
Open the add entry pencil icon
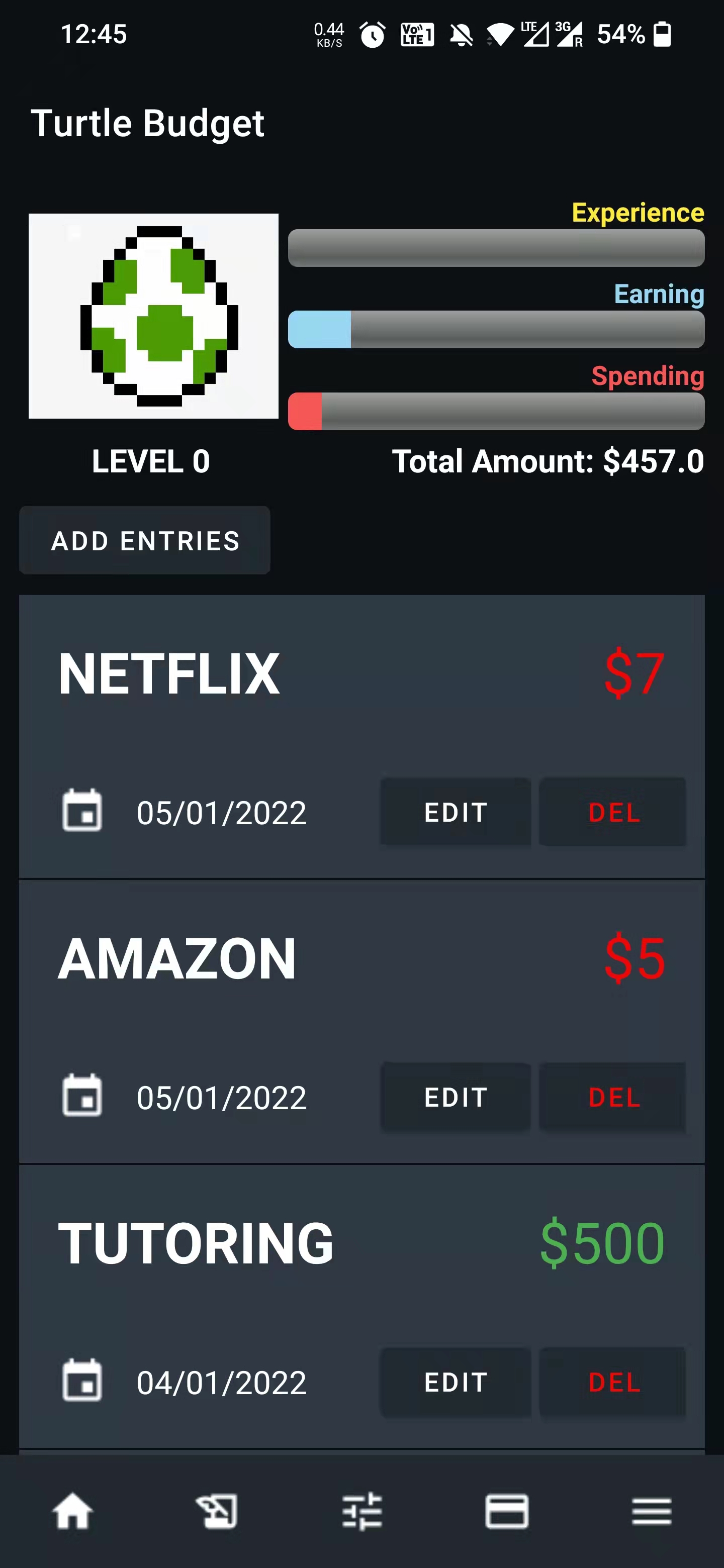coord(217,1511)
